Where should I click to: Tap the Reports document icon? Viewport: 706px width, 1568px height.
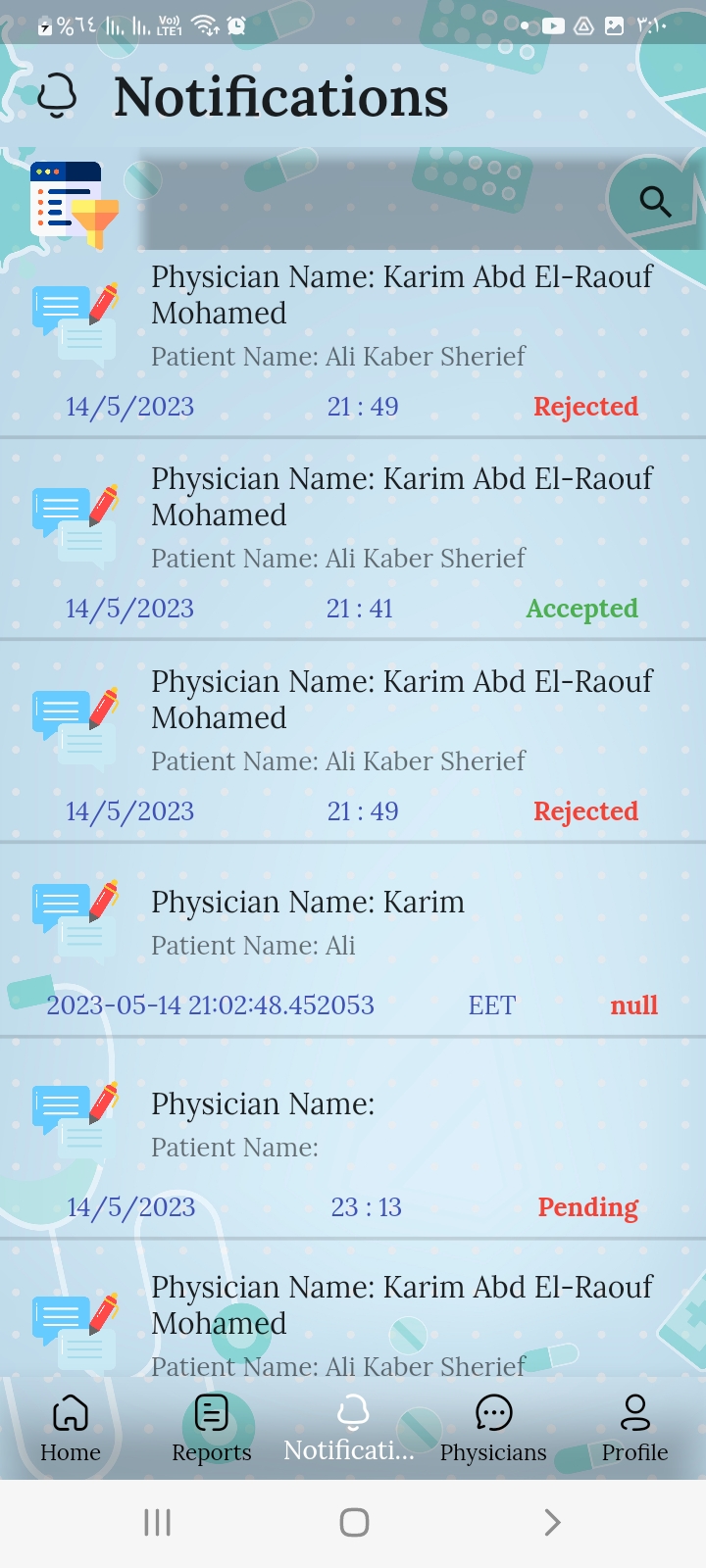coord(211,1413)
